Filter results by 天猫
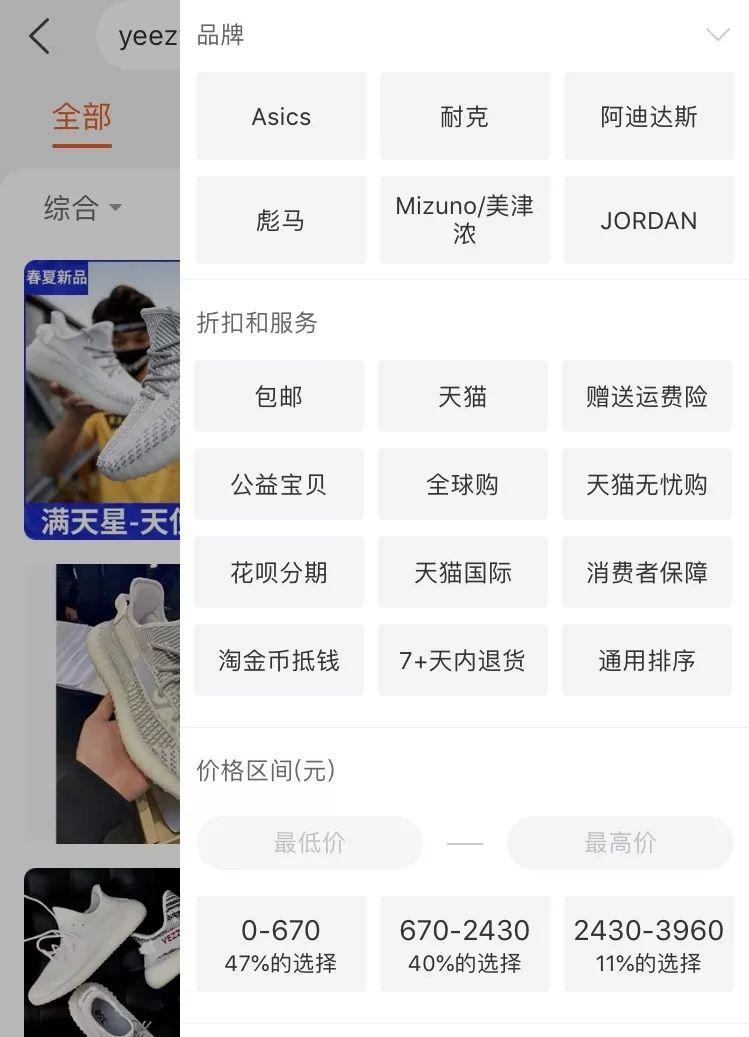 [x=463, y=396]
